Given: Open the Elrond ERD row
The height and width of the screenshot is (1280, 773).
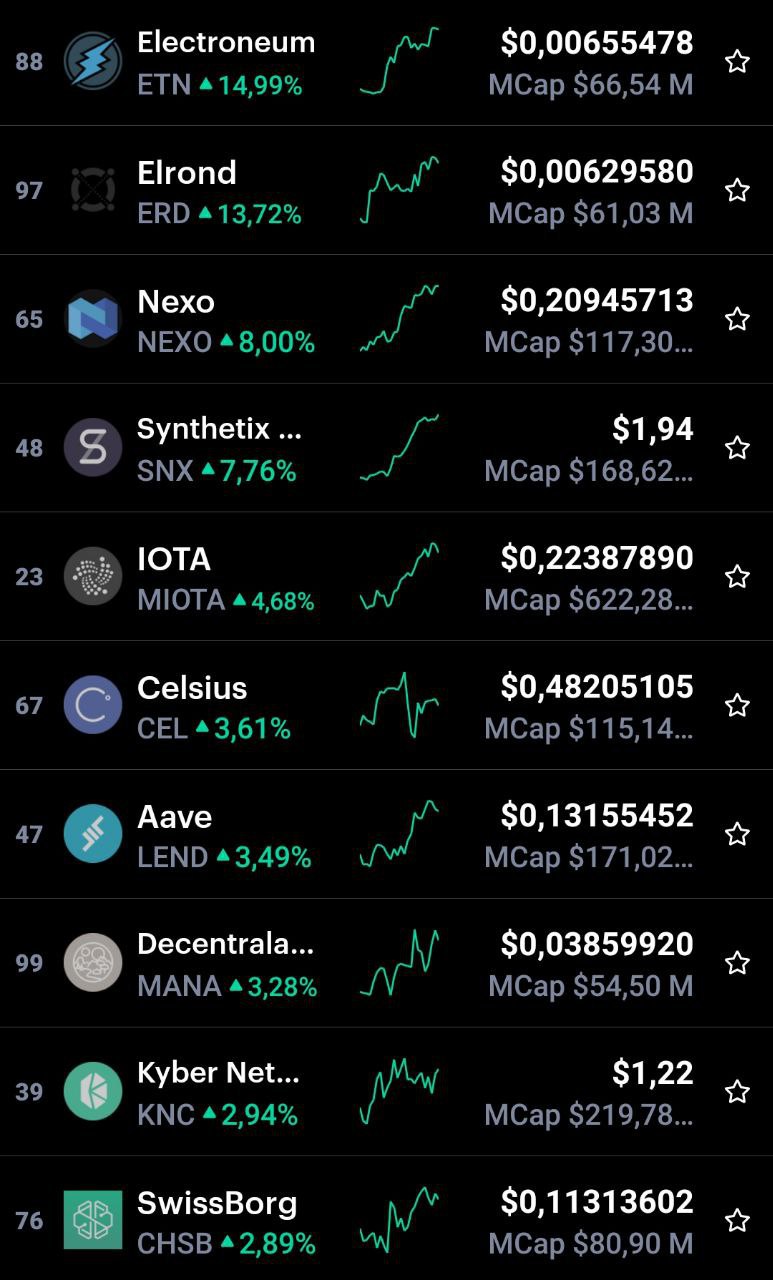Looking at the screenshot, I should pyautogui.click(x=386, y=190).
